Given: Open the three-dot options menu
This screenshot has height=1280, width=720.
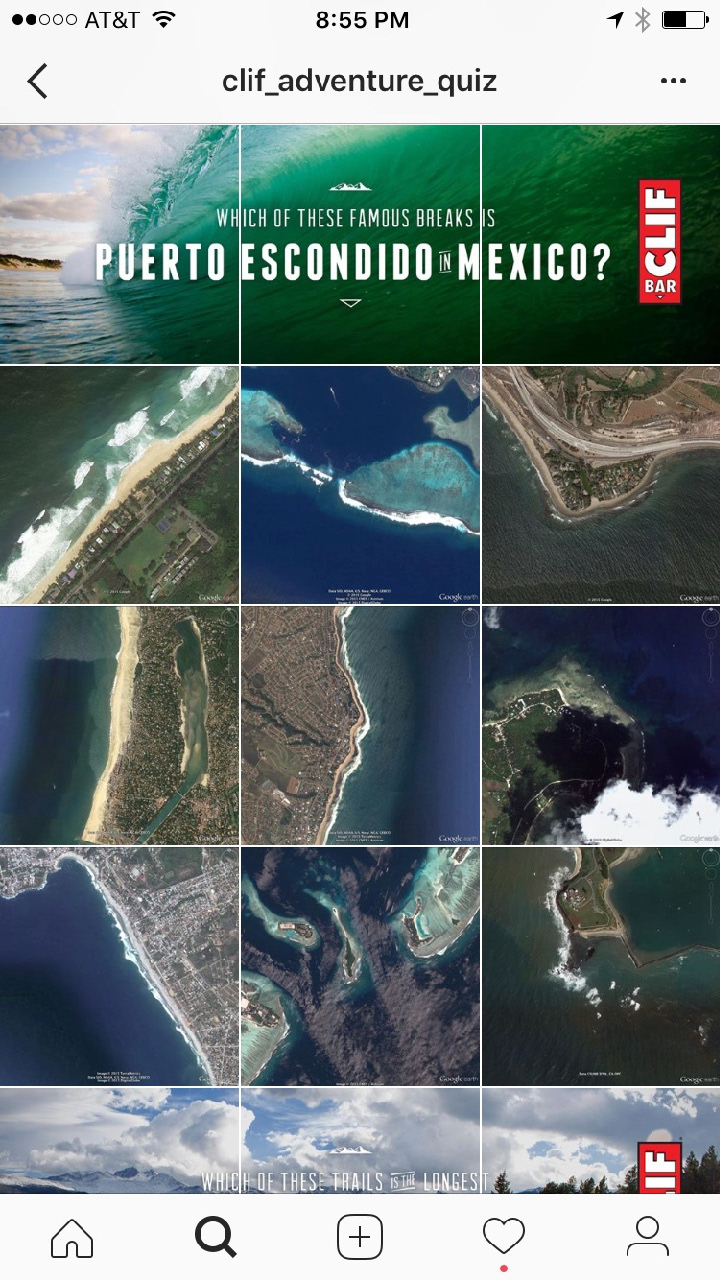Looking at the screenshot, I should (x=673, y=81).
